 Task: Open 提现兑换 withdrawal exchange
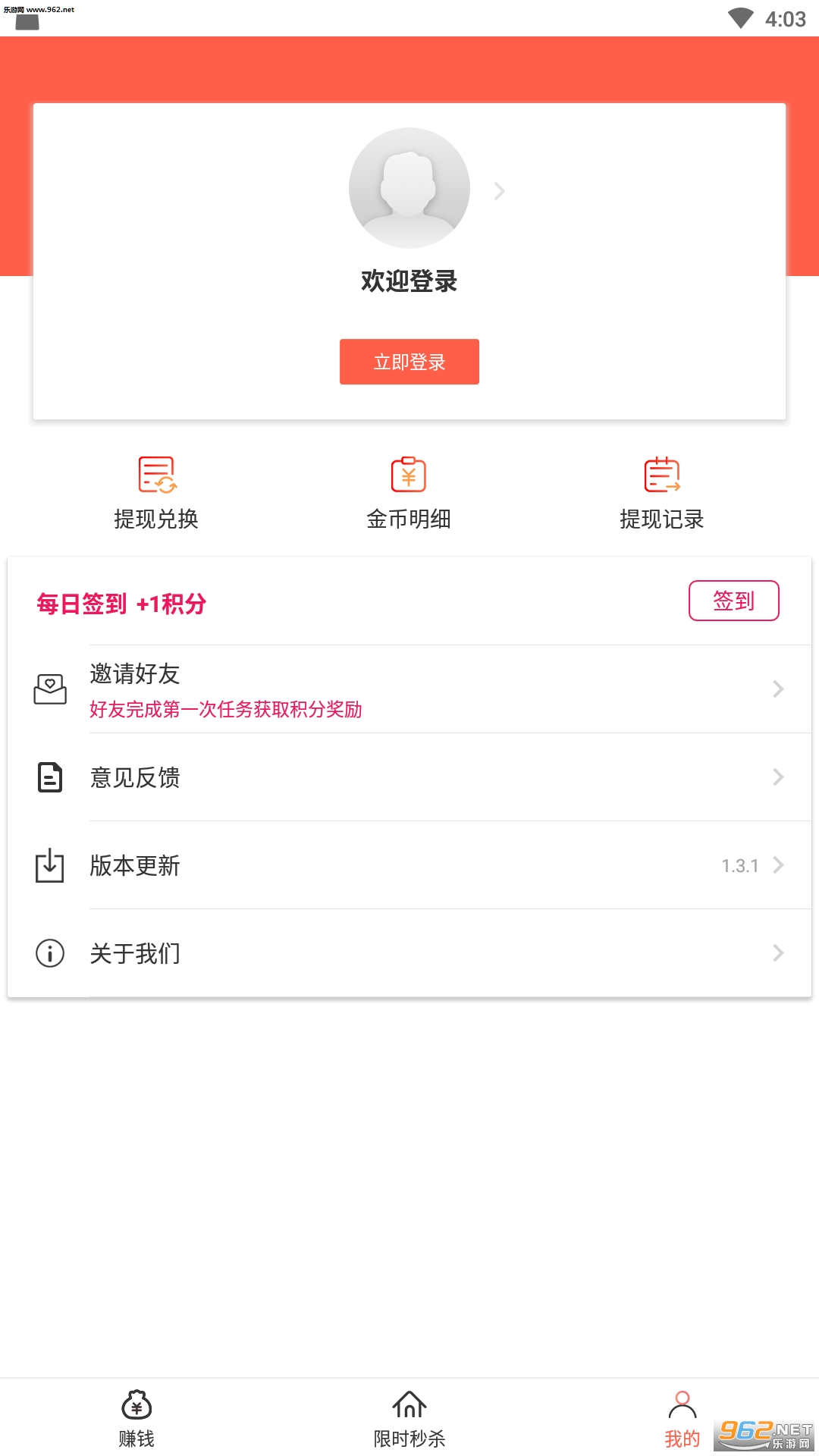156,493
